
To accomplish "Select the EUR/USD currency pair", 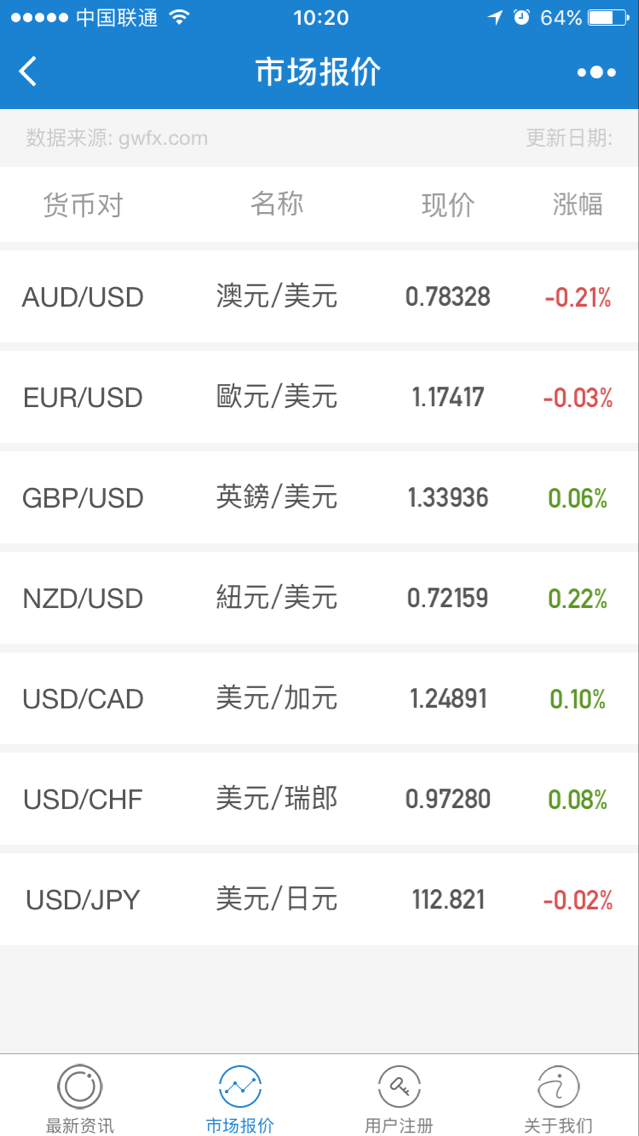I will point(319,398).
